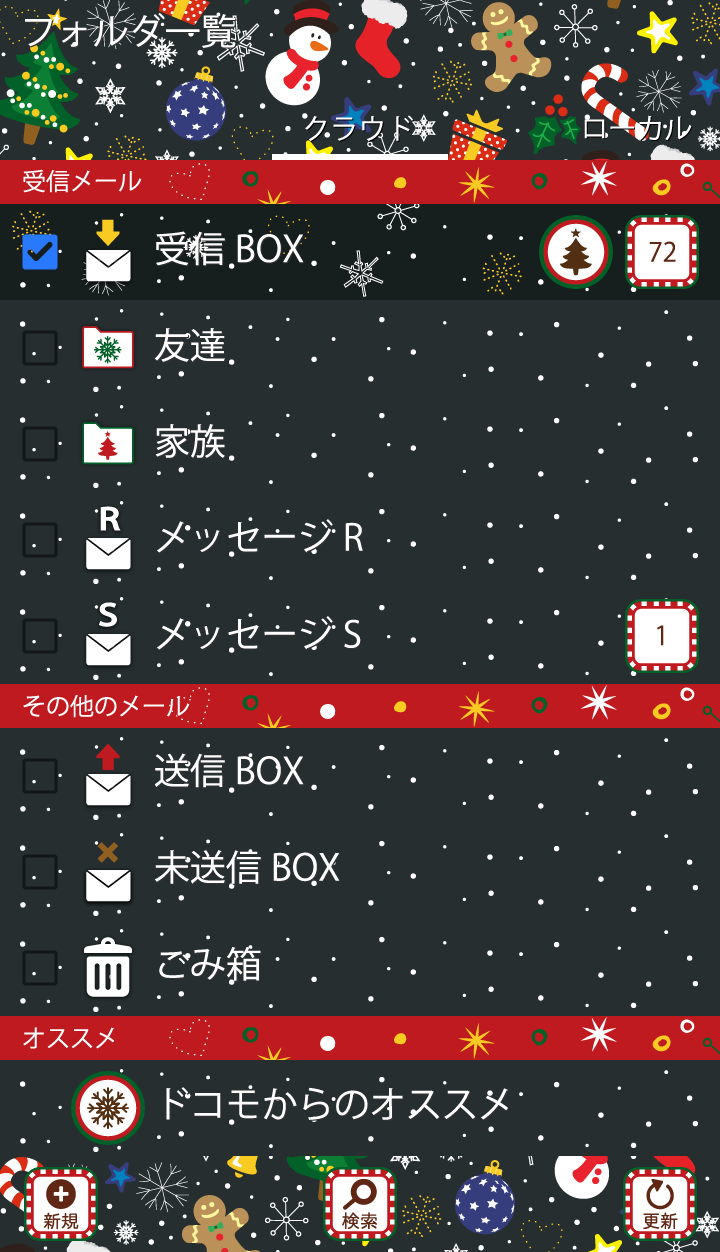
Task: Switch to the ローカル tab
Action: tap(637, 129)
